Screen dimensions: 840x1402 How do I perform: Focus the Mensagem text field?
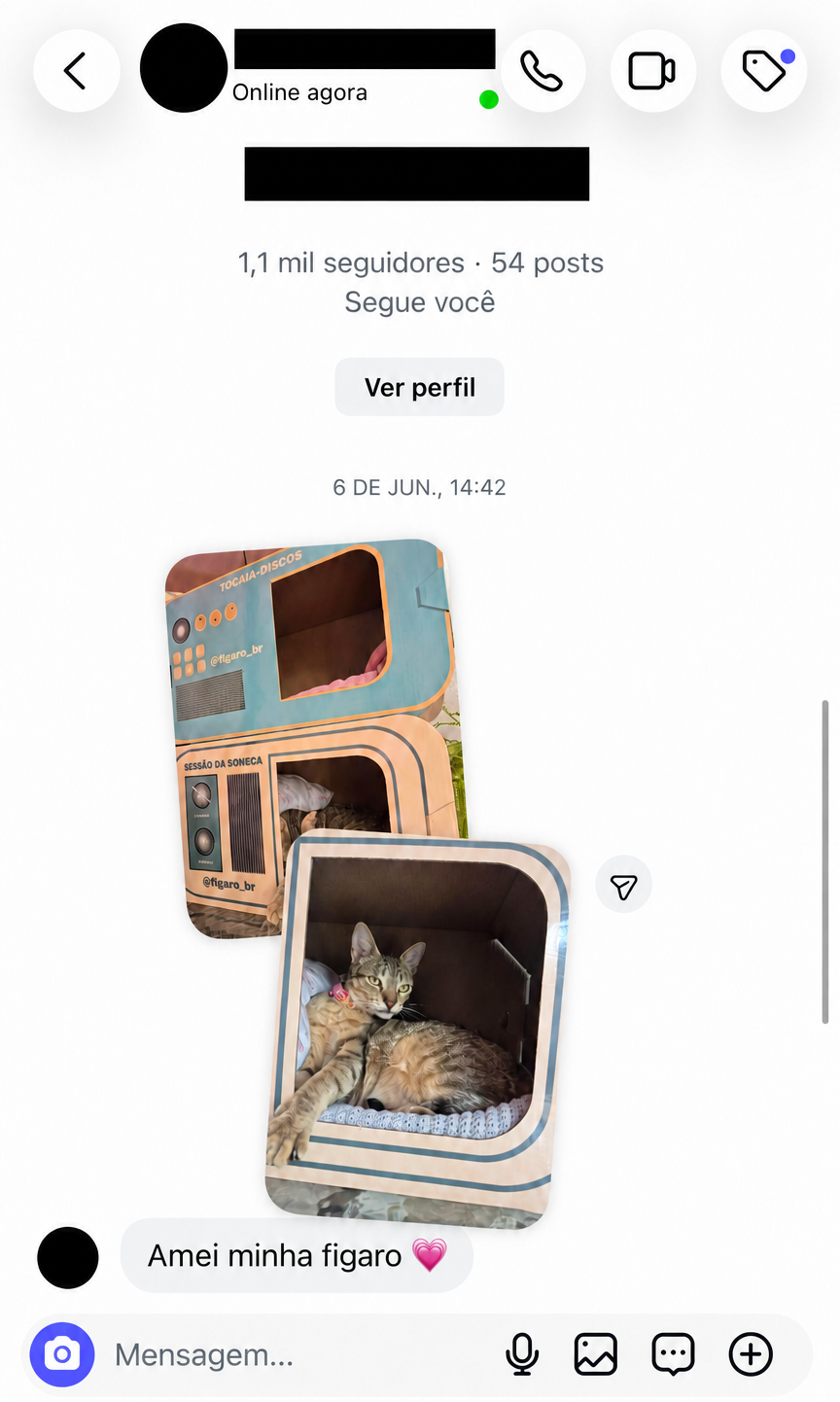[292, 1354]
